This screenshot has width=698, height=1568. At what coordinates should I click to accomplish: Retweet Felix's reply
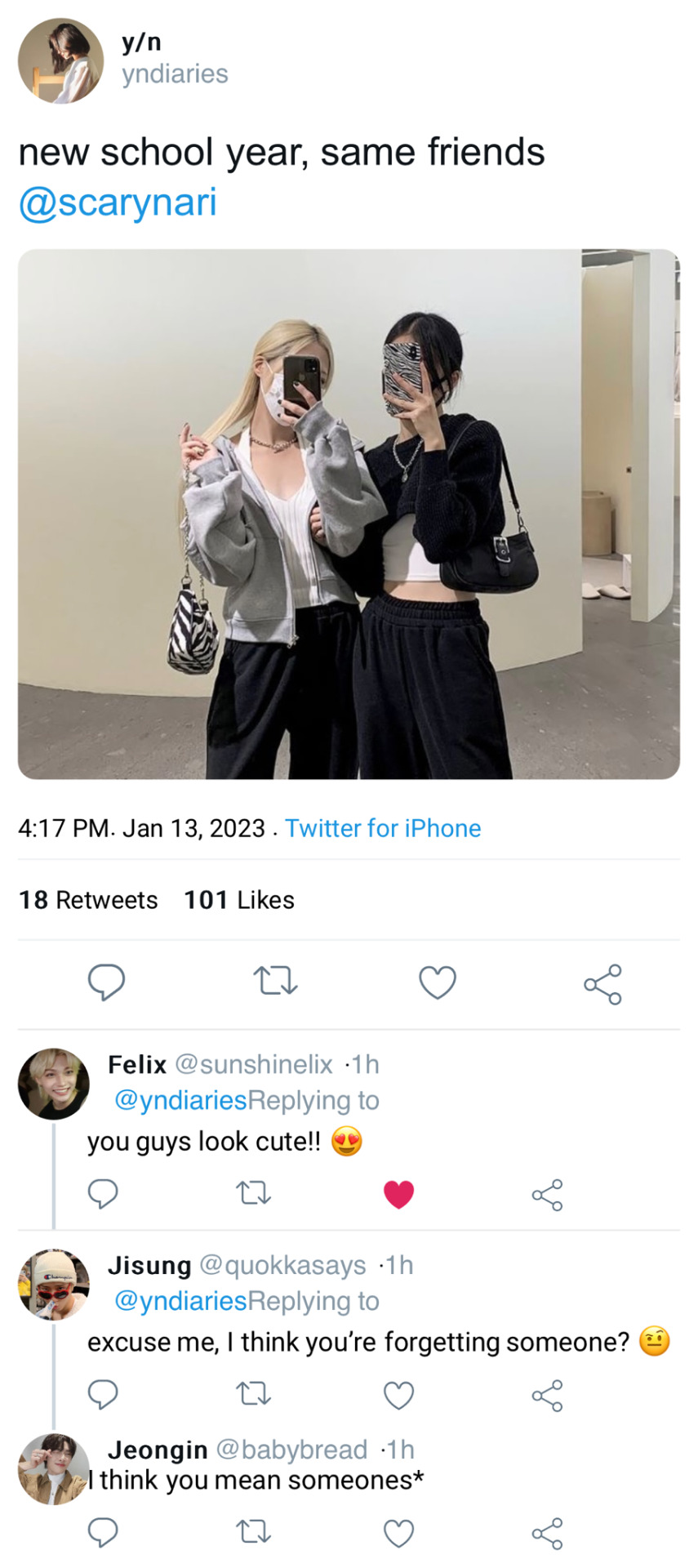tap(254, 1195)
